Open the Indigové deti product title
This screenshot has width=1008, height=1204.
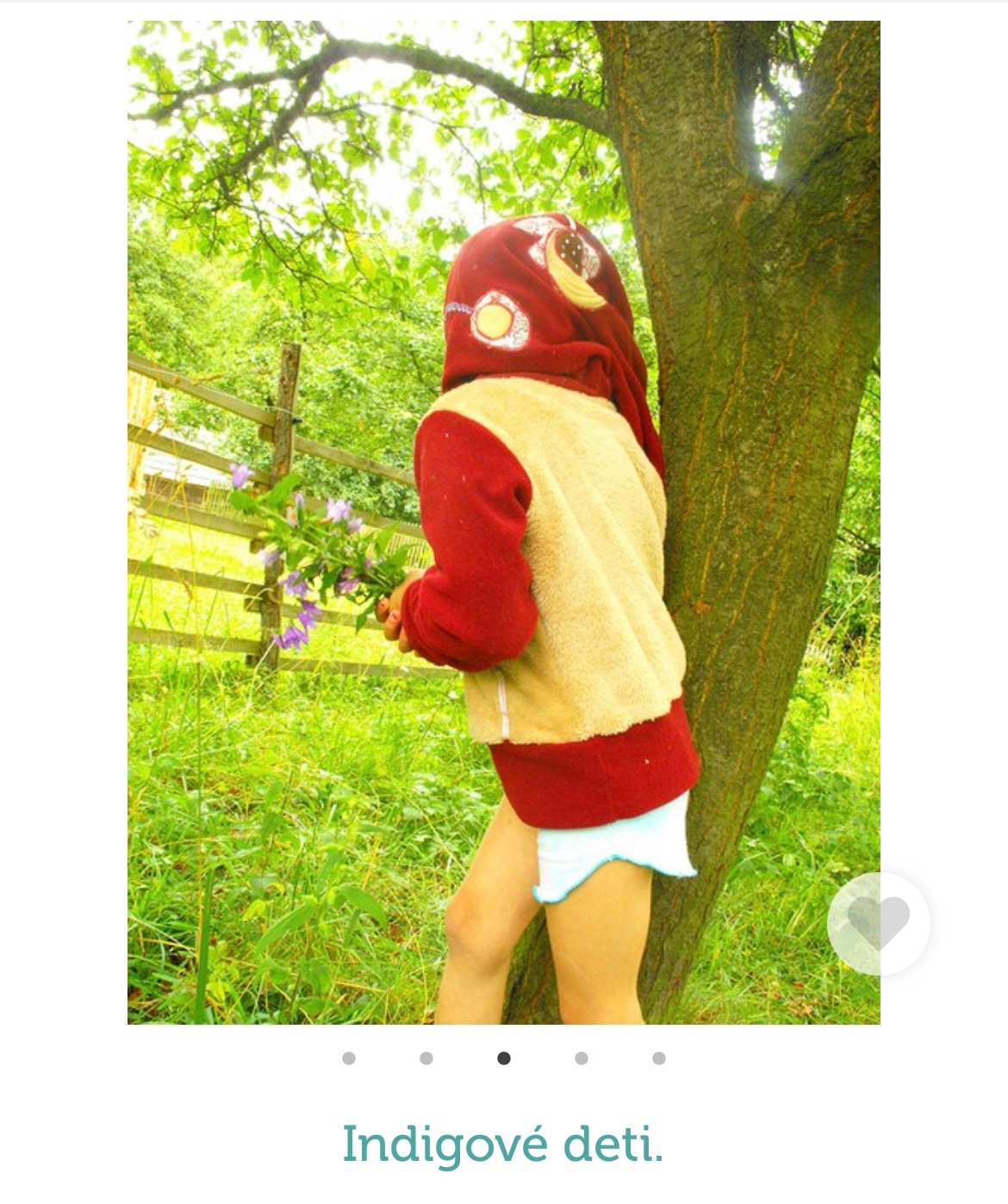coord(503,1145)
